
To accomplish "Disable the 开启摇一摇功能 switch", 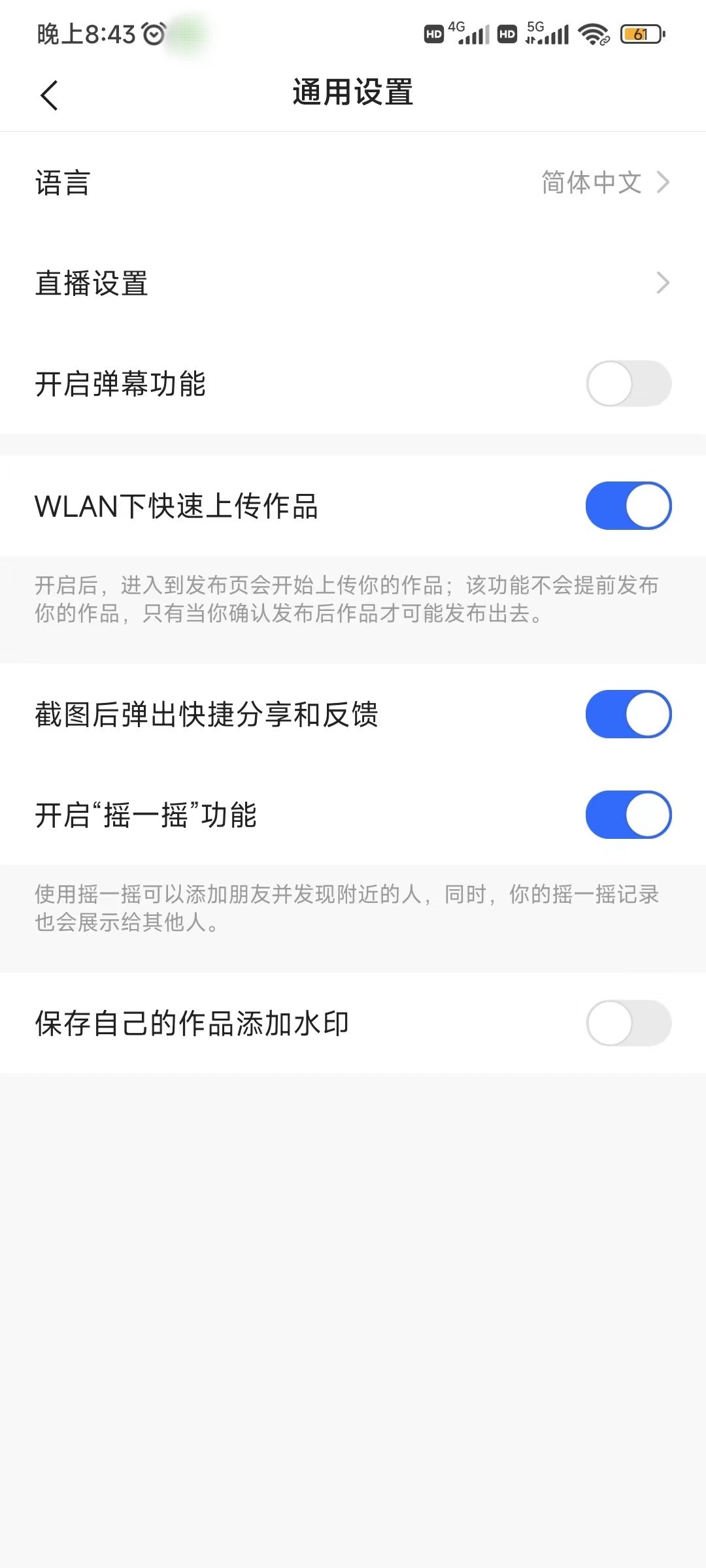I will point(628,815).
